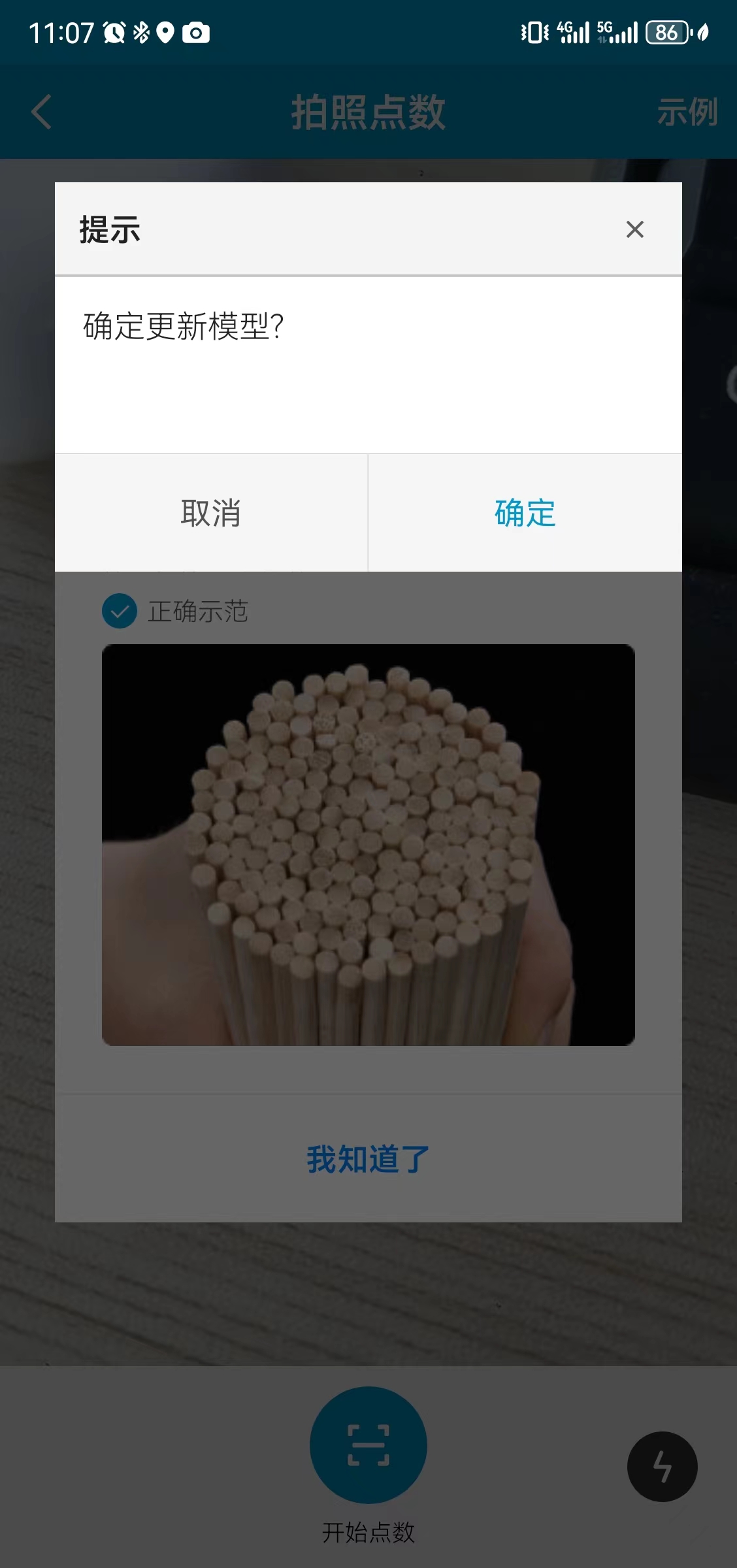
Task: Start counting with 开始点数 button
Action: [x=368, y=1445]
